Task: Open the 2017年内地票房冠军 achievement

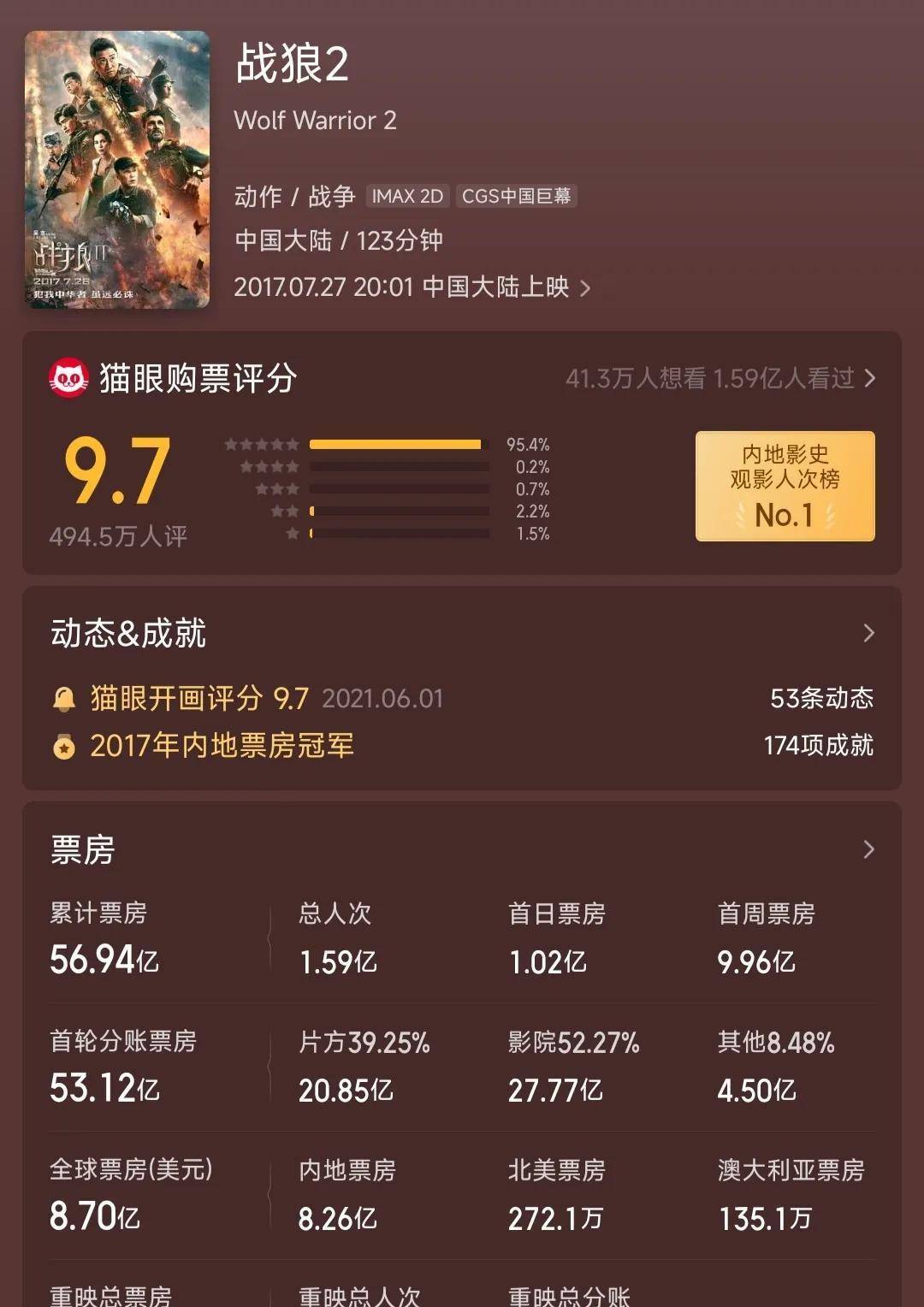Action: coord(222,745)
